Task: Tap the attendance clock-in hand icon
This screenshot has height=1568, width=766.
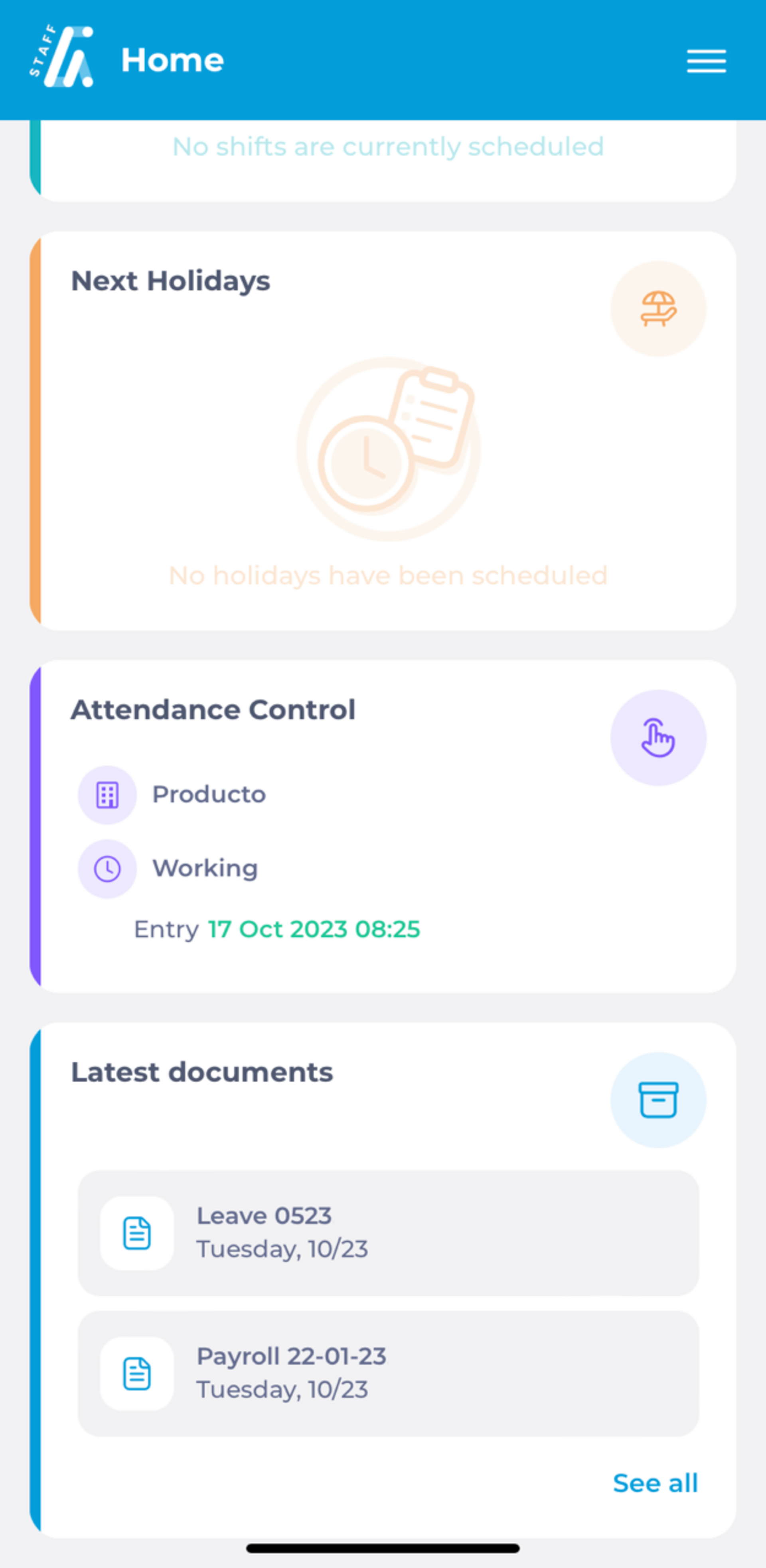Action: 658,738
